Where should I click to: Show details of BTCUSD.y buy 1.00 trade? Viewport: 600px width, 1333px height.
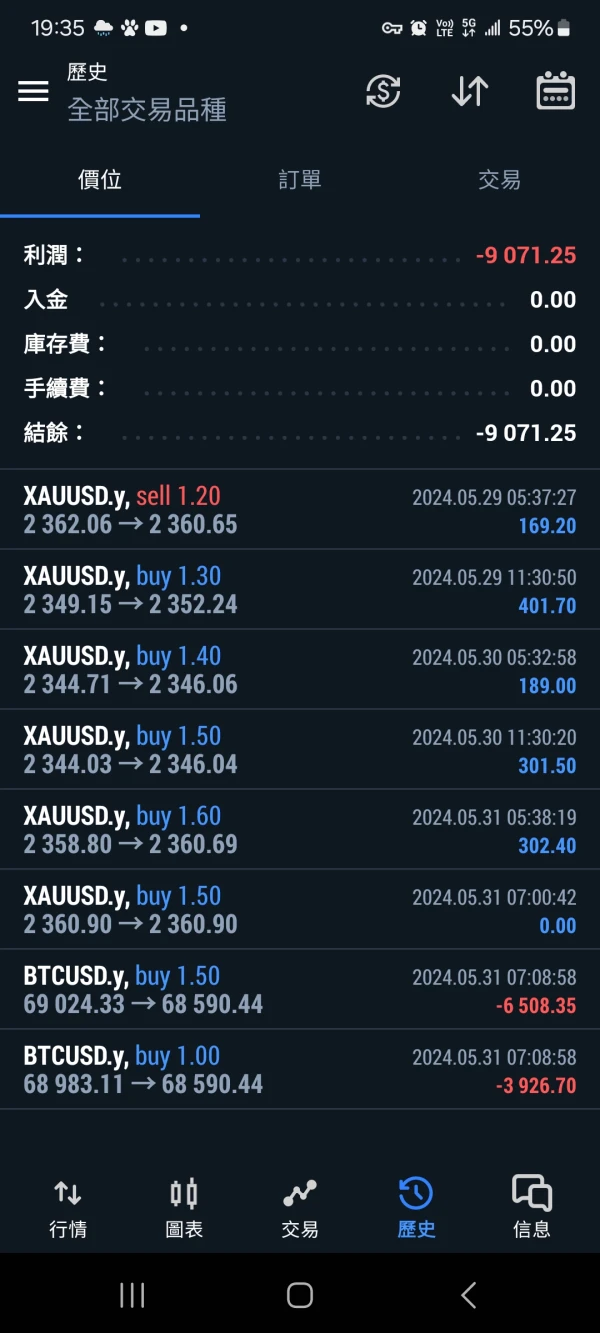coord(300,1070)
